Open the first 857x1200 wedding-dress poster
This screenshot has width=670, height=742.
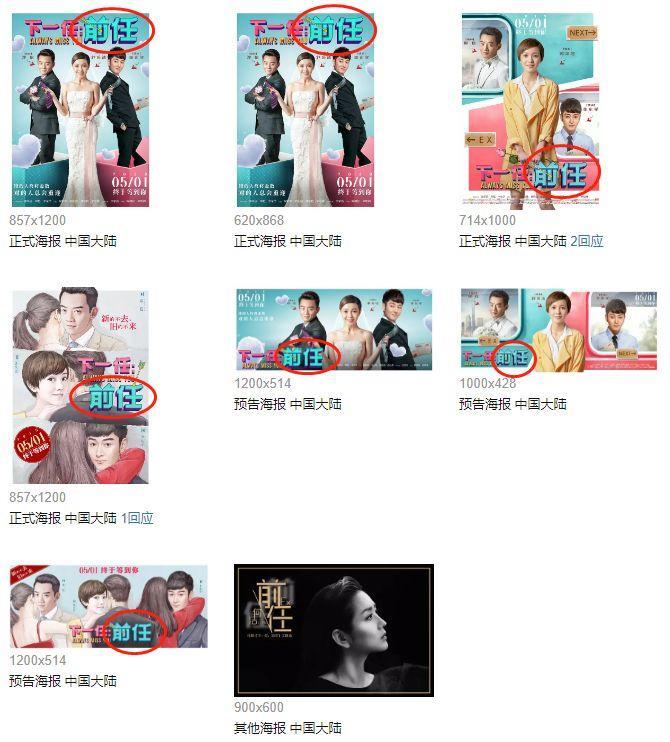(80, 110)
